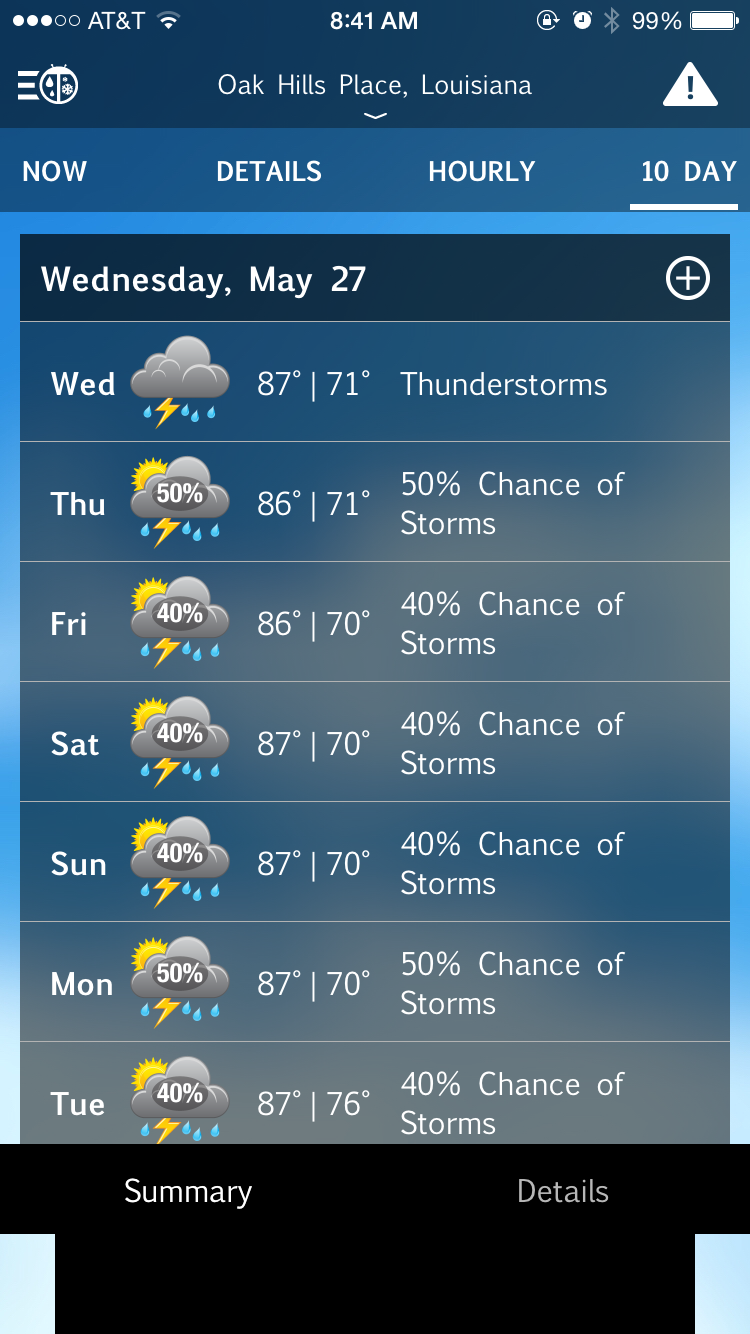Viewport: 750px width, 1334px height.
Task: Switch to the NOW tab
Action: click(x=55, y=171)
